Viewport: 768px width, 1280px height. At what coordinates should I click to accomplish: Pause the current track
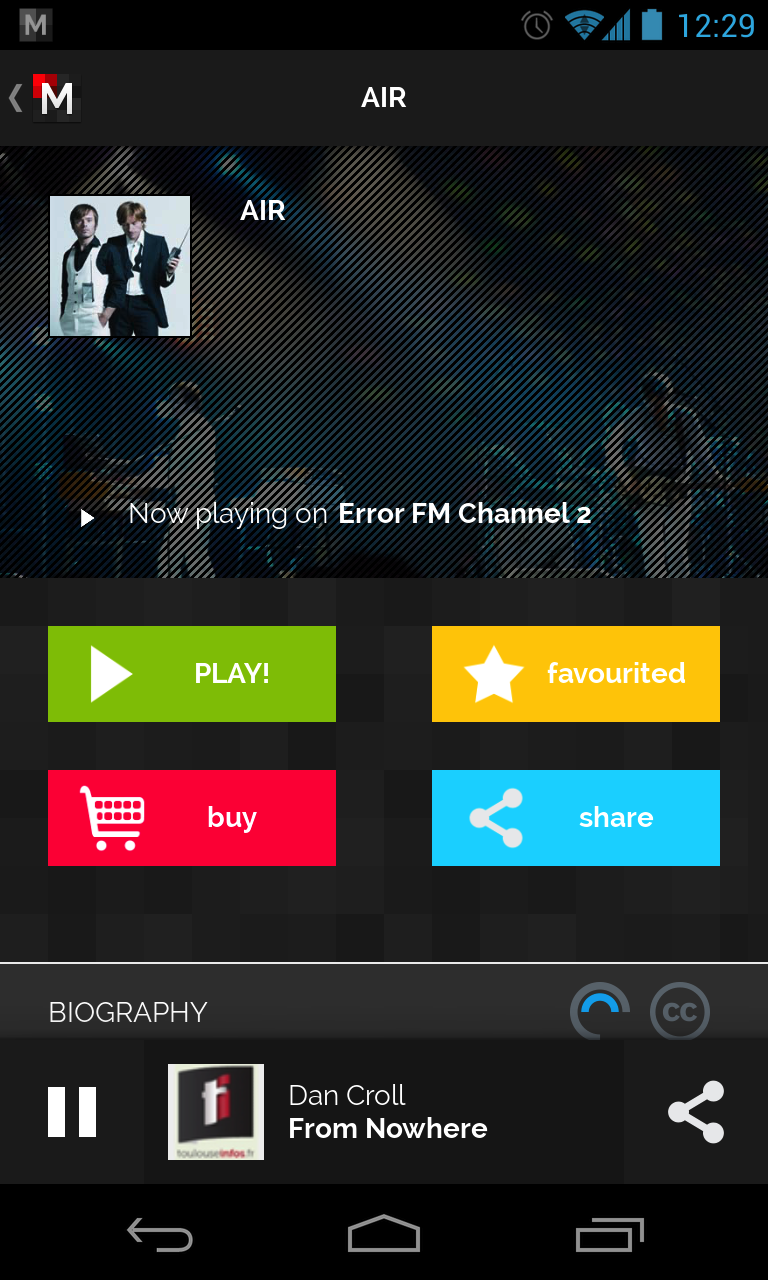(x=72, y=1112)
